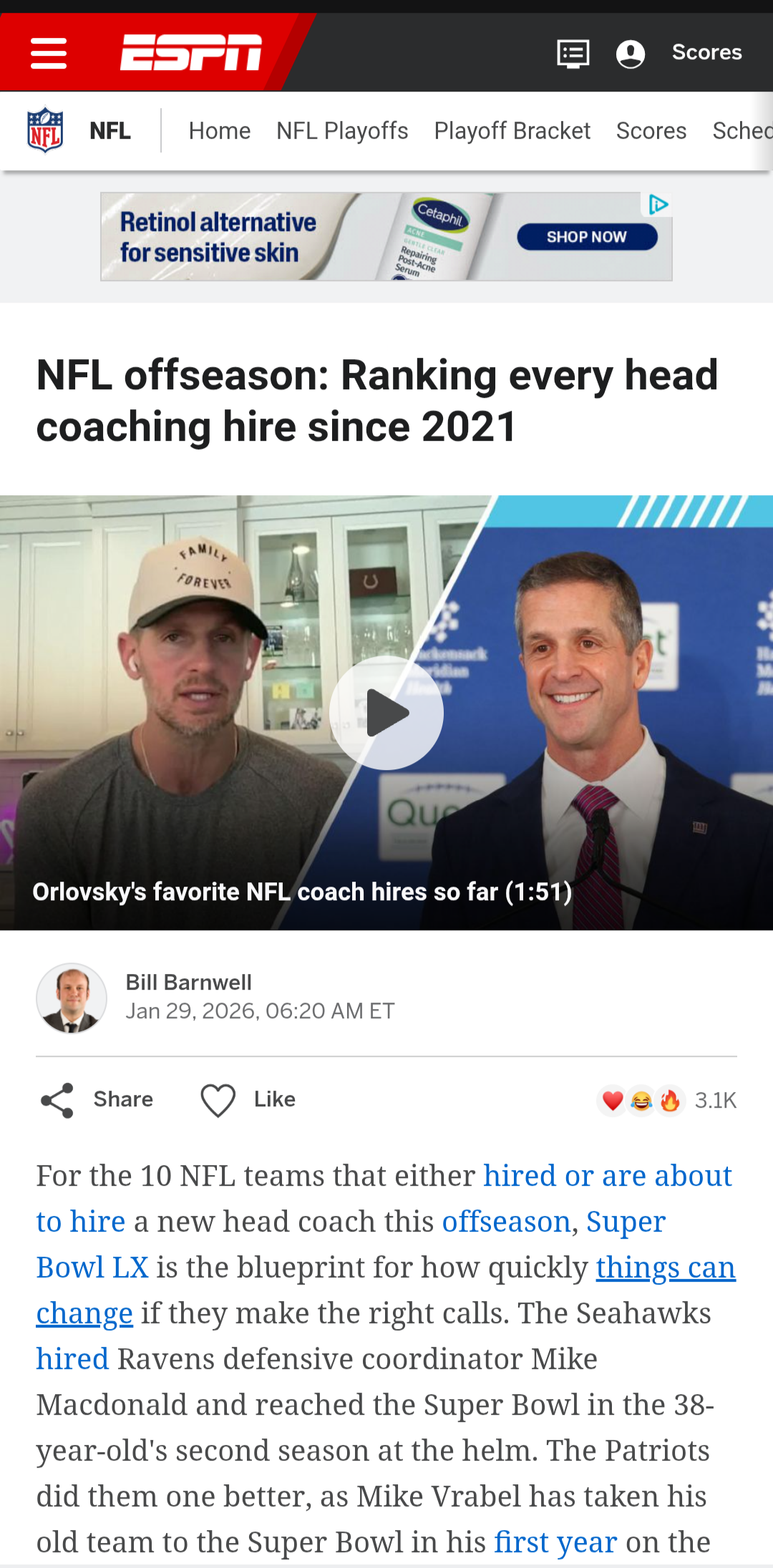View the 3.1K reactions
The image size is (773, 1568).
click(x=666, y=1100)
